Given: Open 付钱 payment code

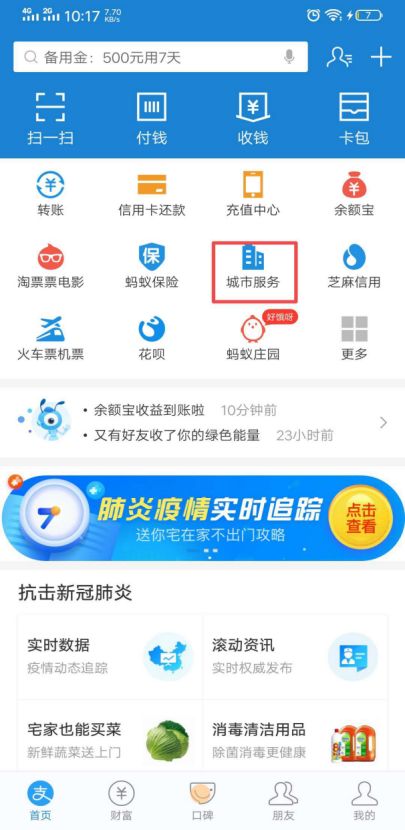Looking at the screenshot, I should tap(152, 119).
